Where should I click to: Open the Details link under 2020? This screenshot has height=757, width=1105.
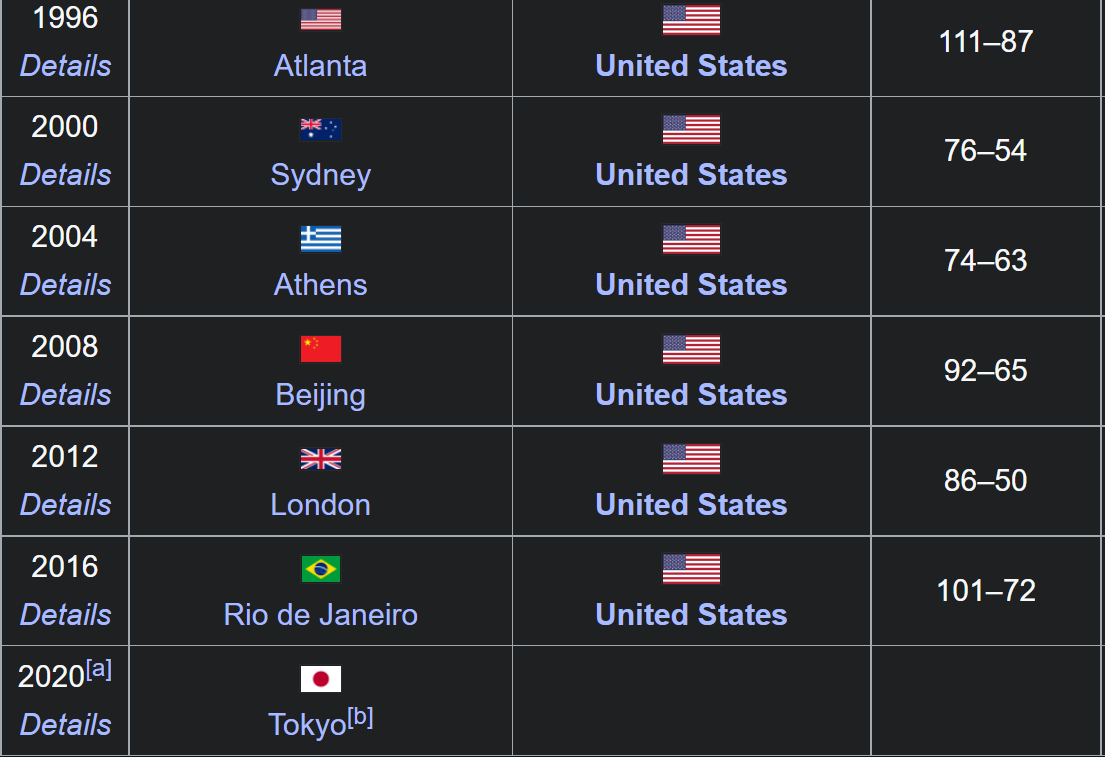pos(65,725)
